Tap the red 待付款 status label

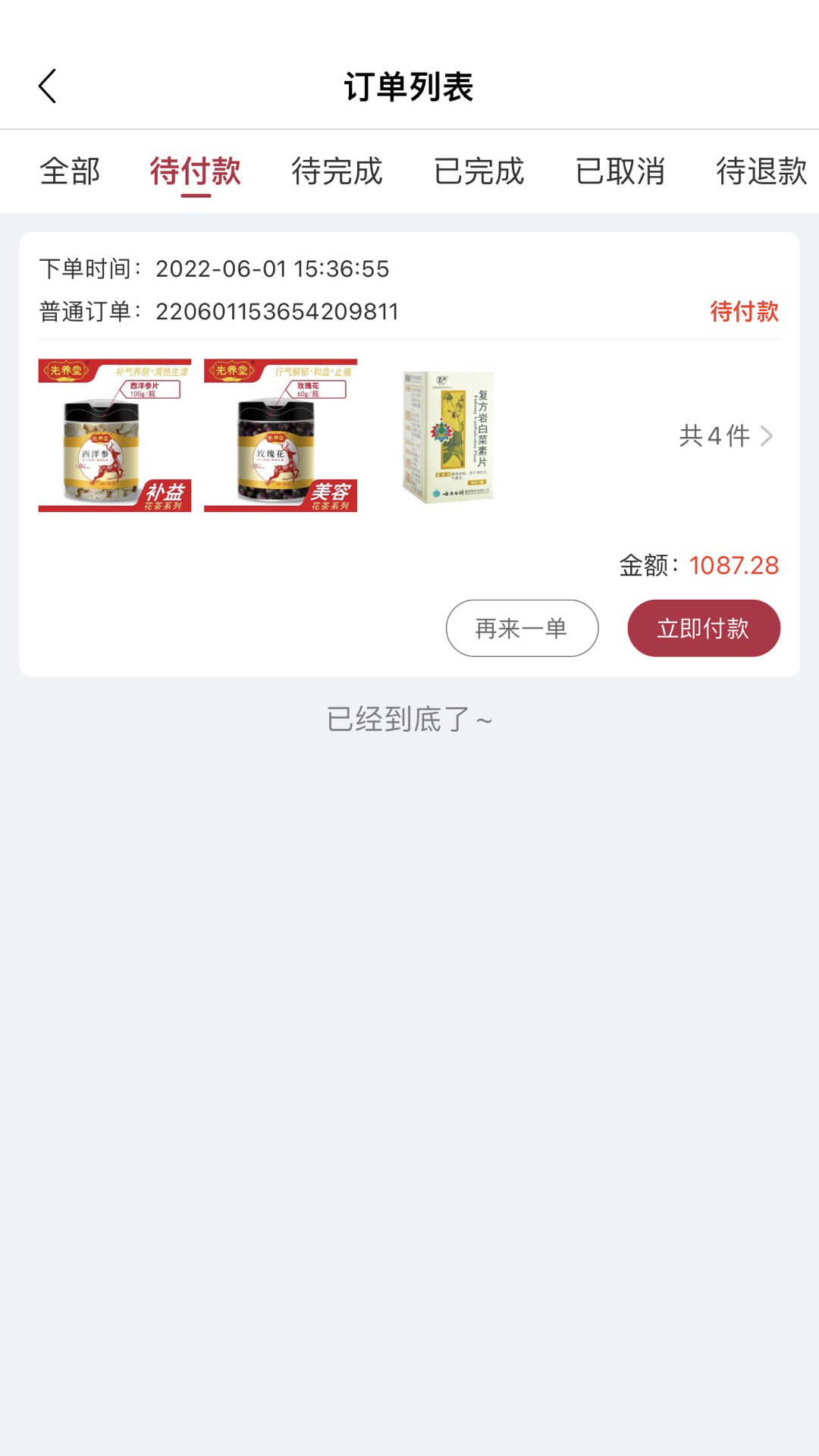click(744, 312)
